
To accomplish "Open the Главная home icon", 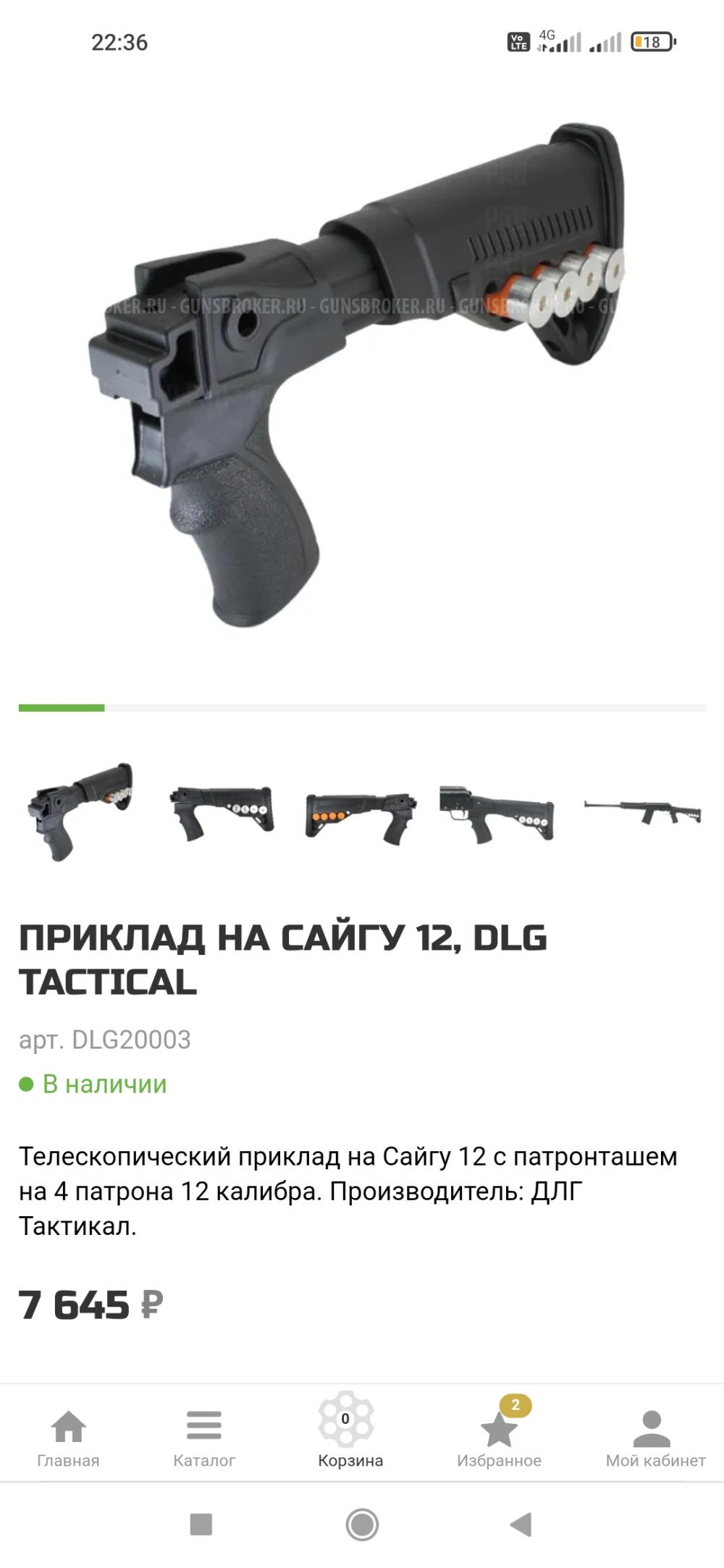I will [68, 1424].
